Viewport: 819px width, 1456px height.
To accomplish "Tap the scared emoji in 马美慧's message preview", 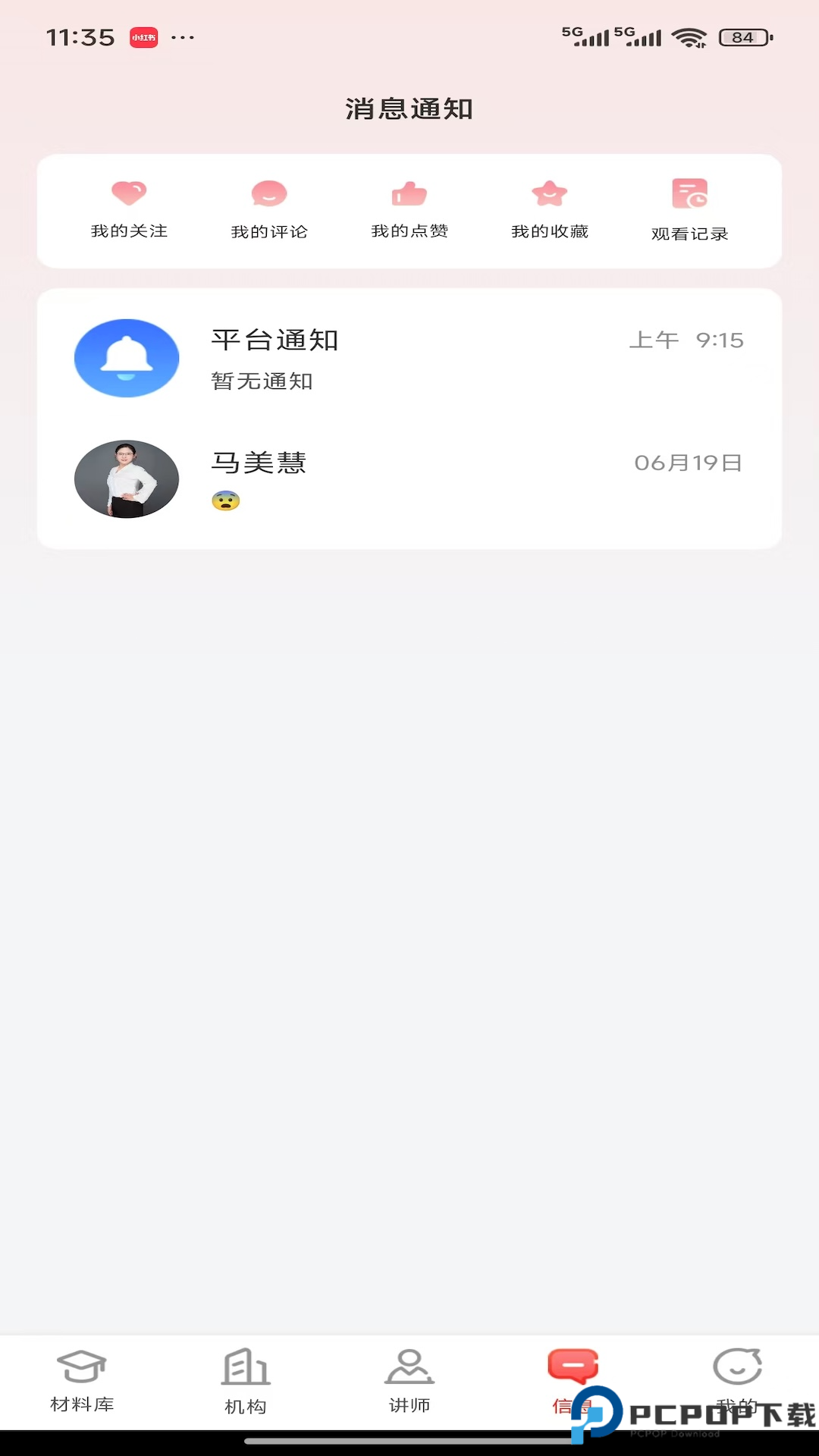I will pos(225,500).
